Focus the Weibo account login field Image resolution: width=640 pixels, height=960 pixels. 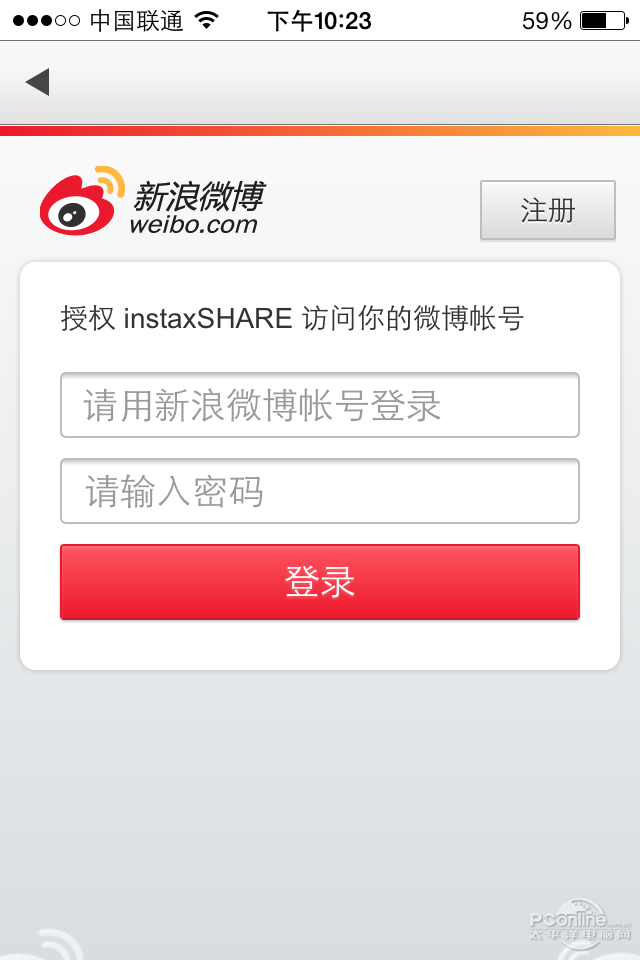coord(320,405)
